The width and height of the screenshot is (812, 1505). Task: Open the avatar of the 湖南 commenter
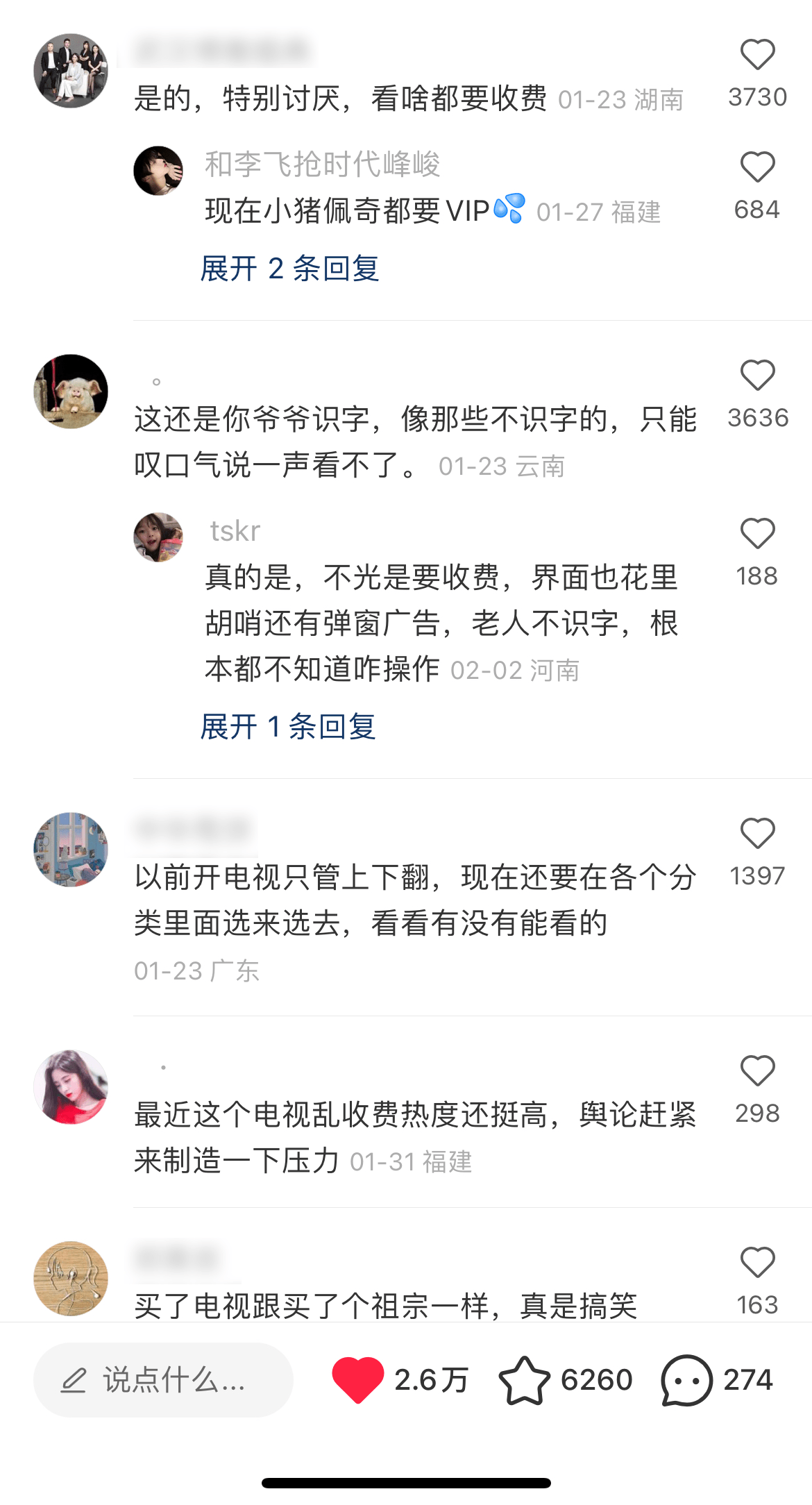[x=71, y=71]
